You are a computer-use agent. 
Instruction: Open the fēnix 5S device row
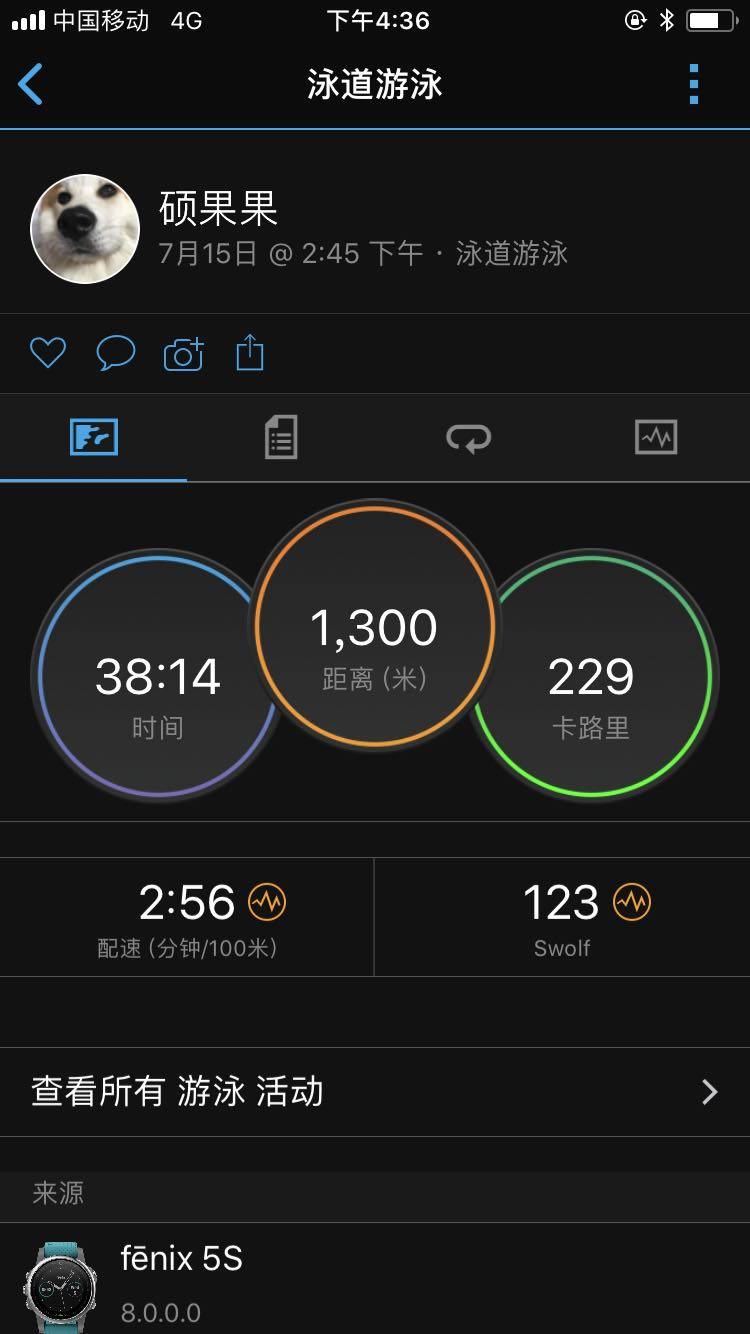coord(375,1280)
